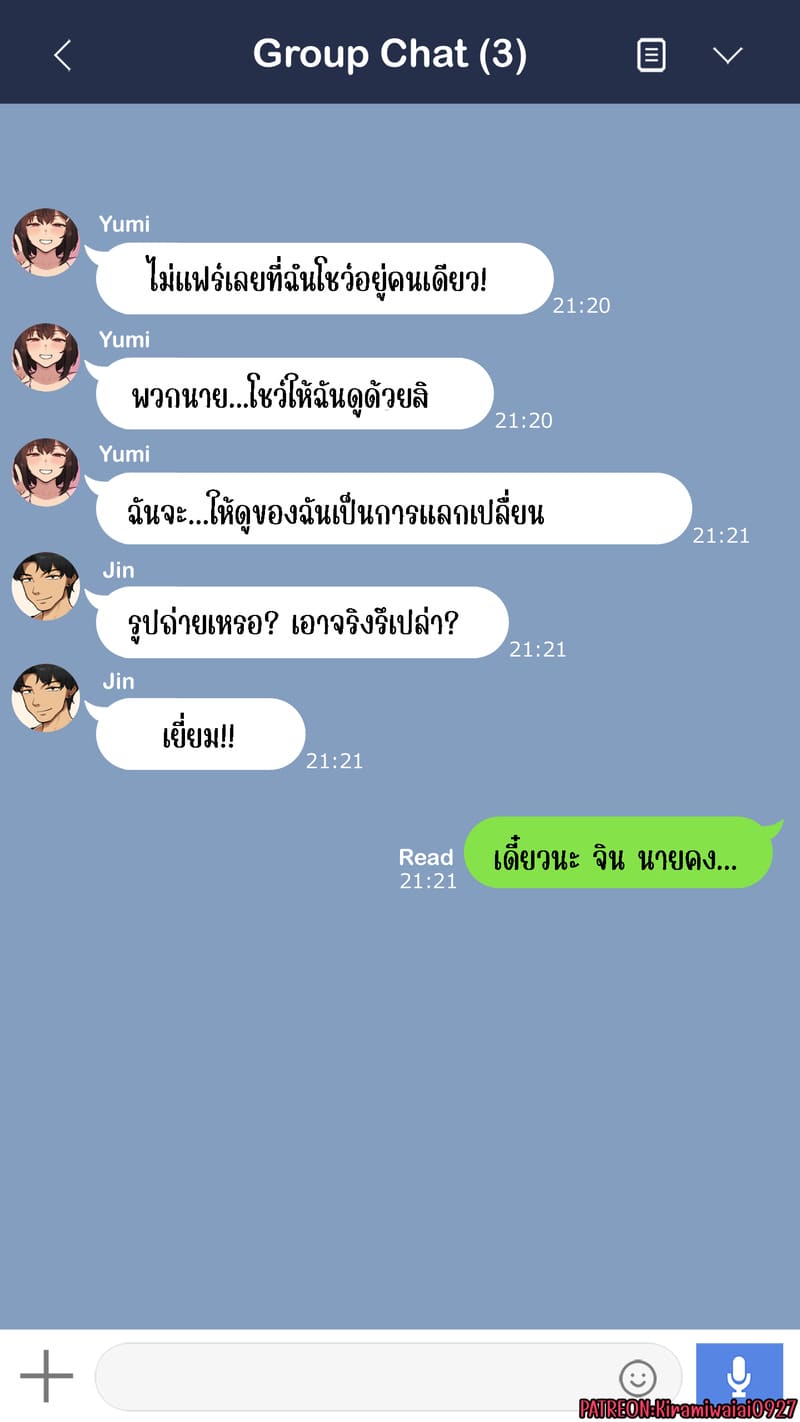
Task: Collapse the chat with the down chevron
Action: (729, 55)
